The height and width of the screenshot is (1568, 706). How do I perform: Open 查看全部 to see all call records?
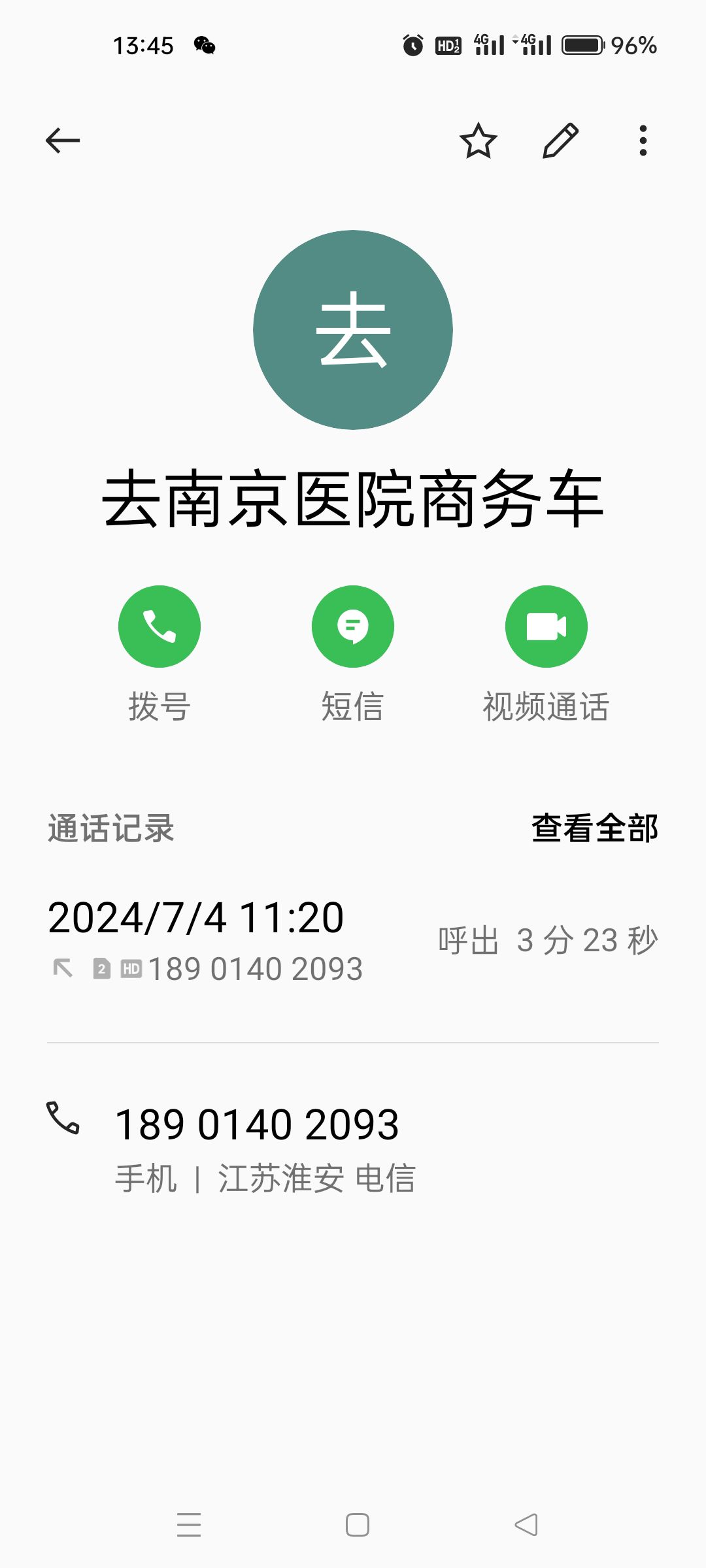594,828
